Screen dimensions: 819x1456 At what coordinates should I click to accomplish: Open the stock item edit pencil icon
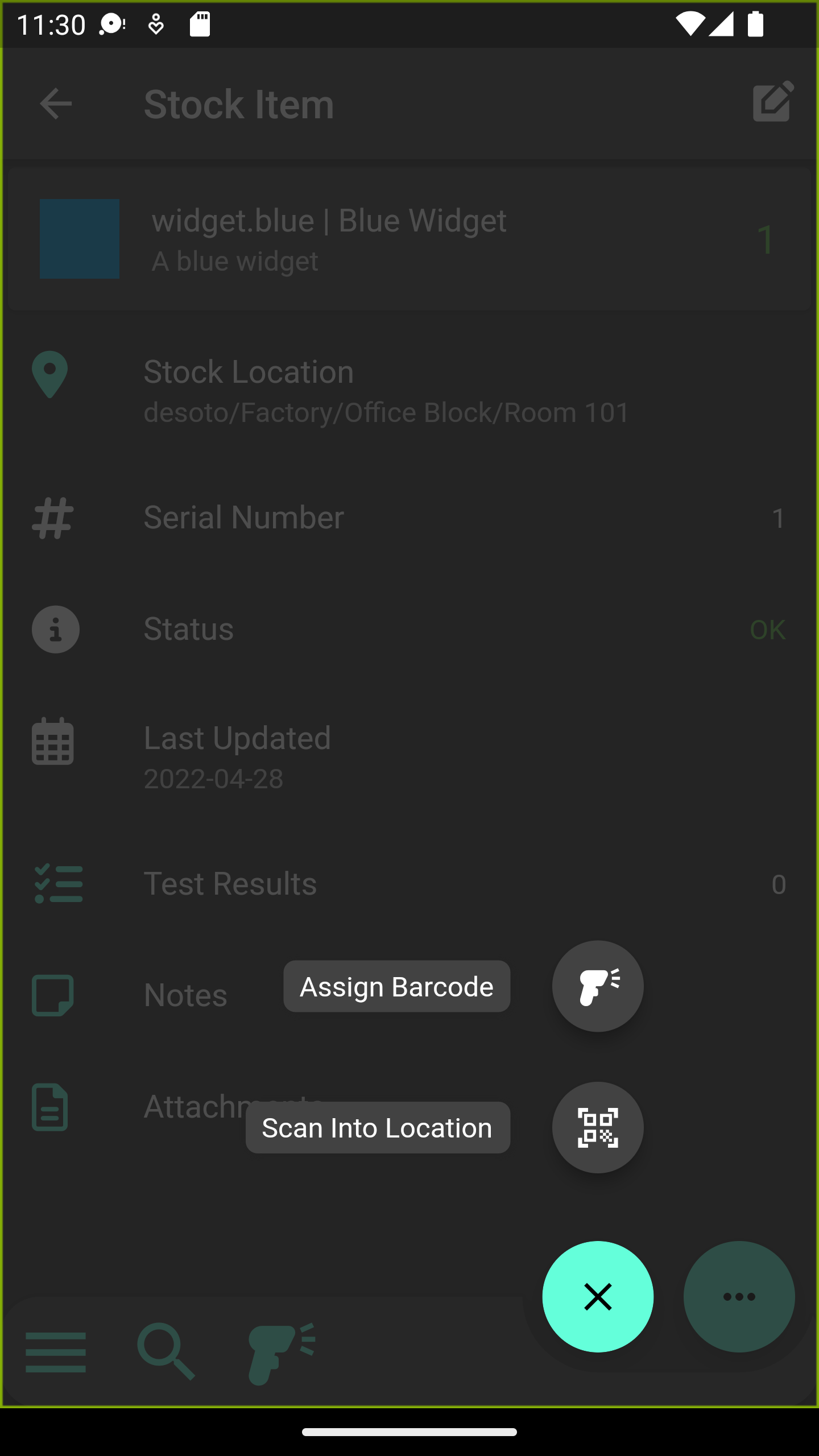tap(773, 104)
